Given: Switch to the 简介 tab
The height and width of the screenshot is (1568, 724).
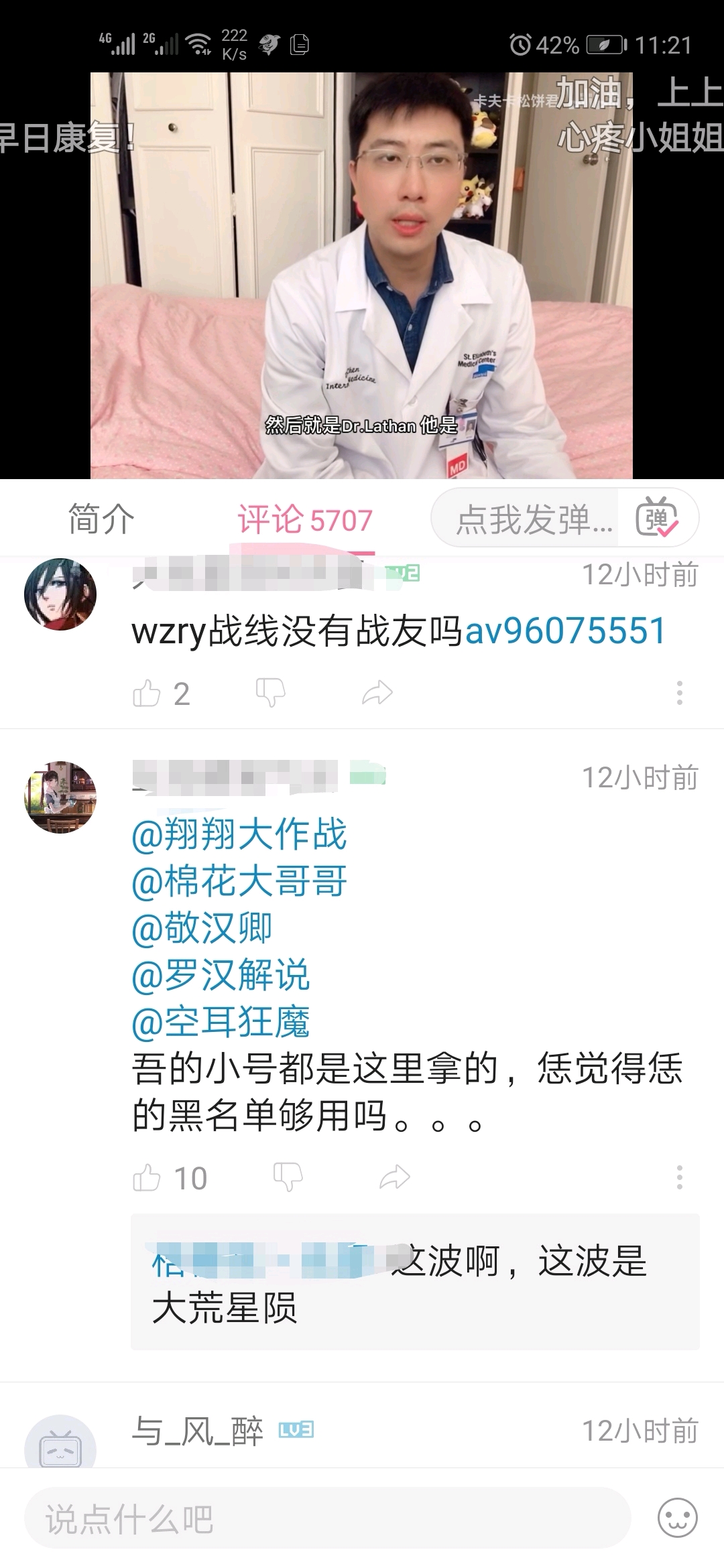Looking at the screenshot, I should [101, 519].
